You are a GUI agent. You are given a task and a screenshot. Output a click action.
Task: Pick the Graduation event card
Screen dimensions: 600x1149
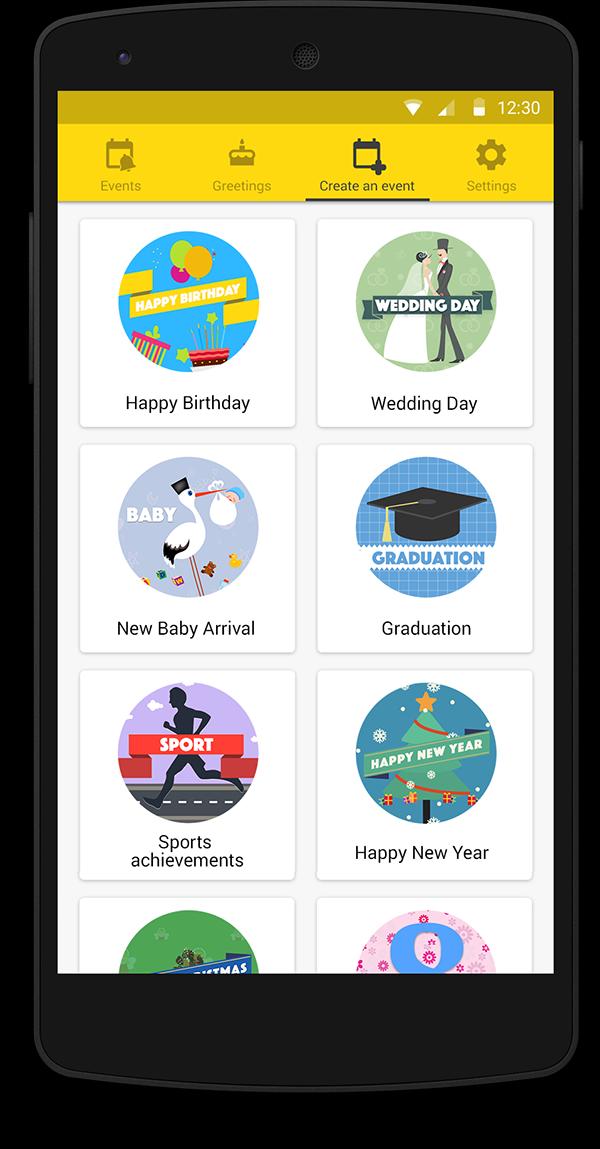(424, 548)
